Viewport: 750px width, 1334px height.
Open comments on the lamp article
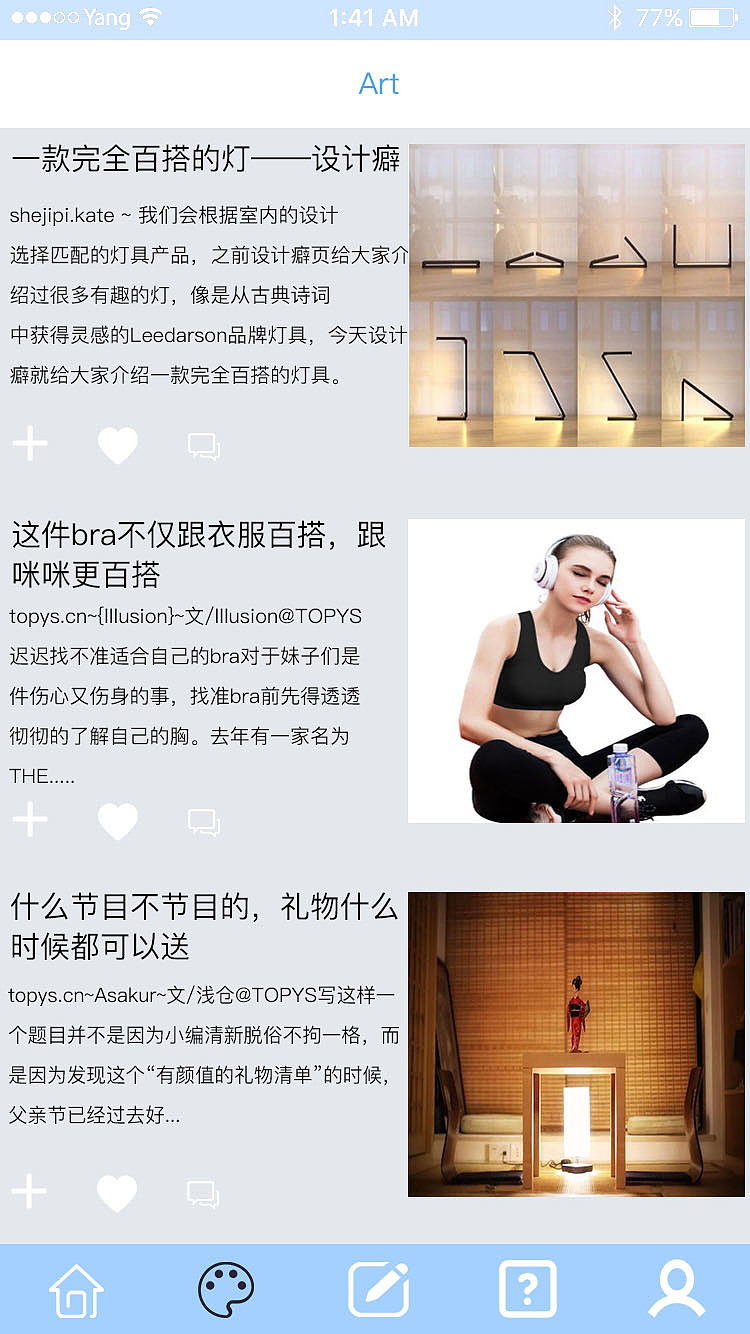tap(205, 446)
